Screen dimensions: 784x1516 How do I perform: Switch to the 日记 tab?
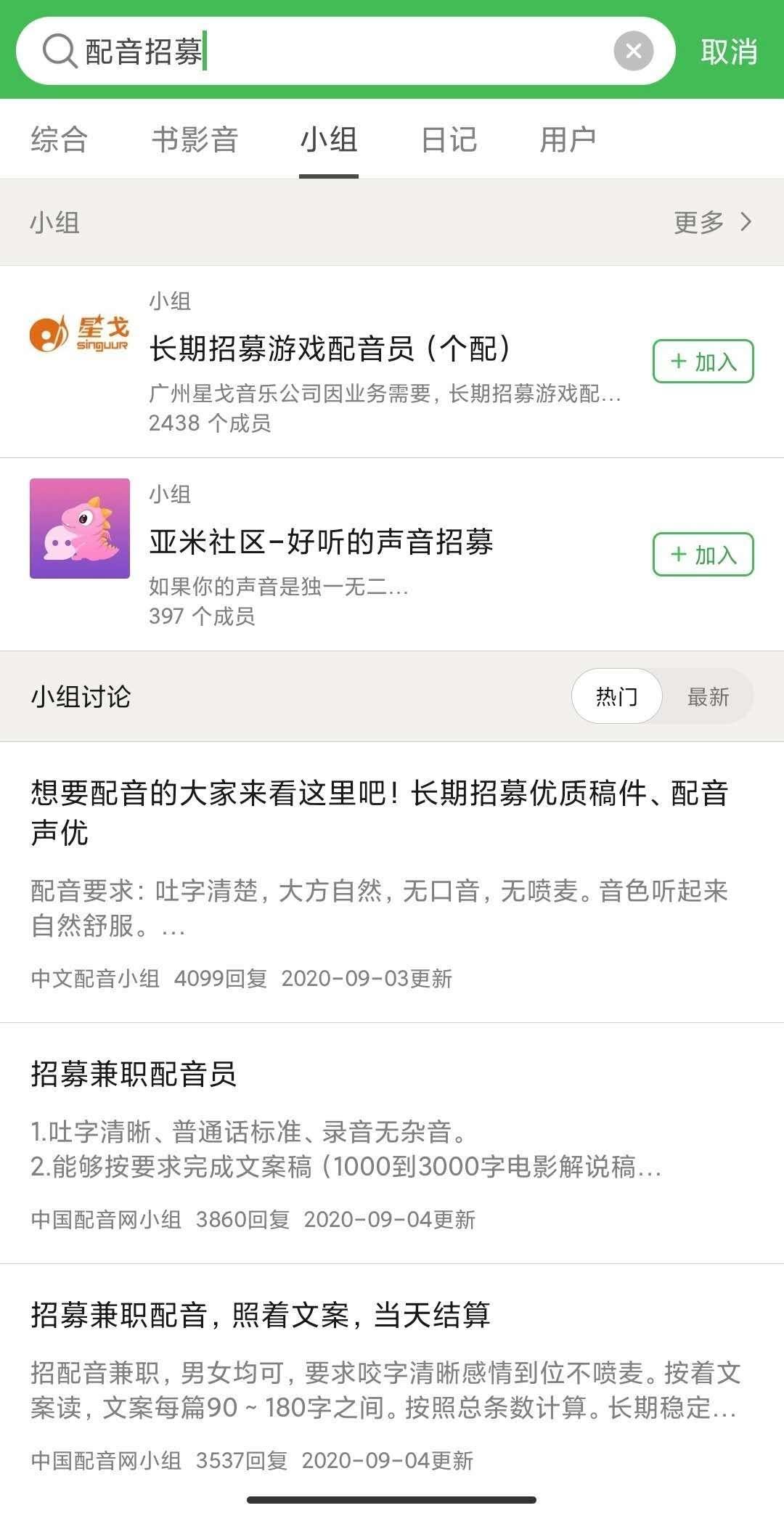point(449,139)
